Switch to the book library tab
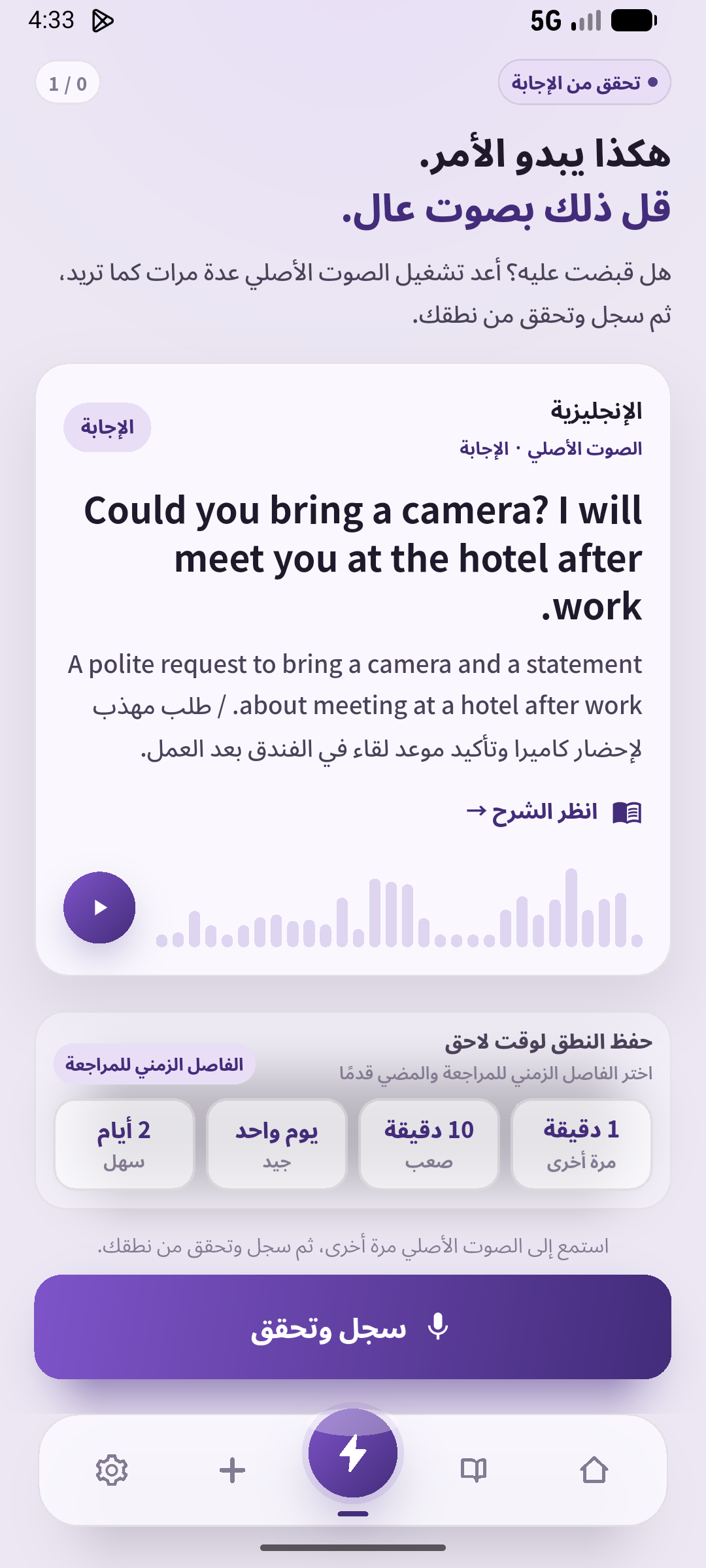 coord(473,1470)
